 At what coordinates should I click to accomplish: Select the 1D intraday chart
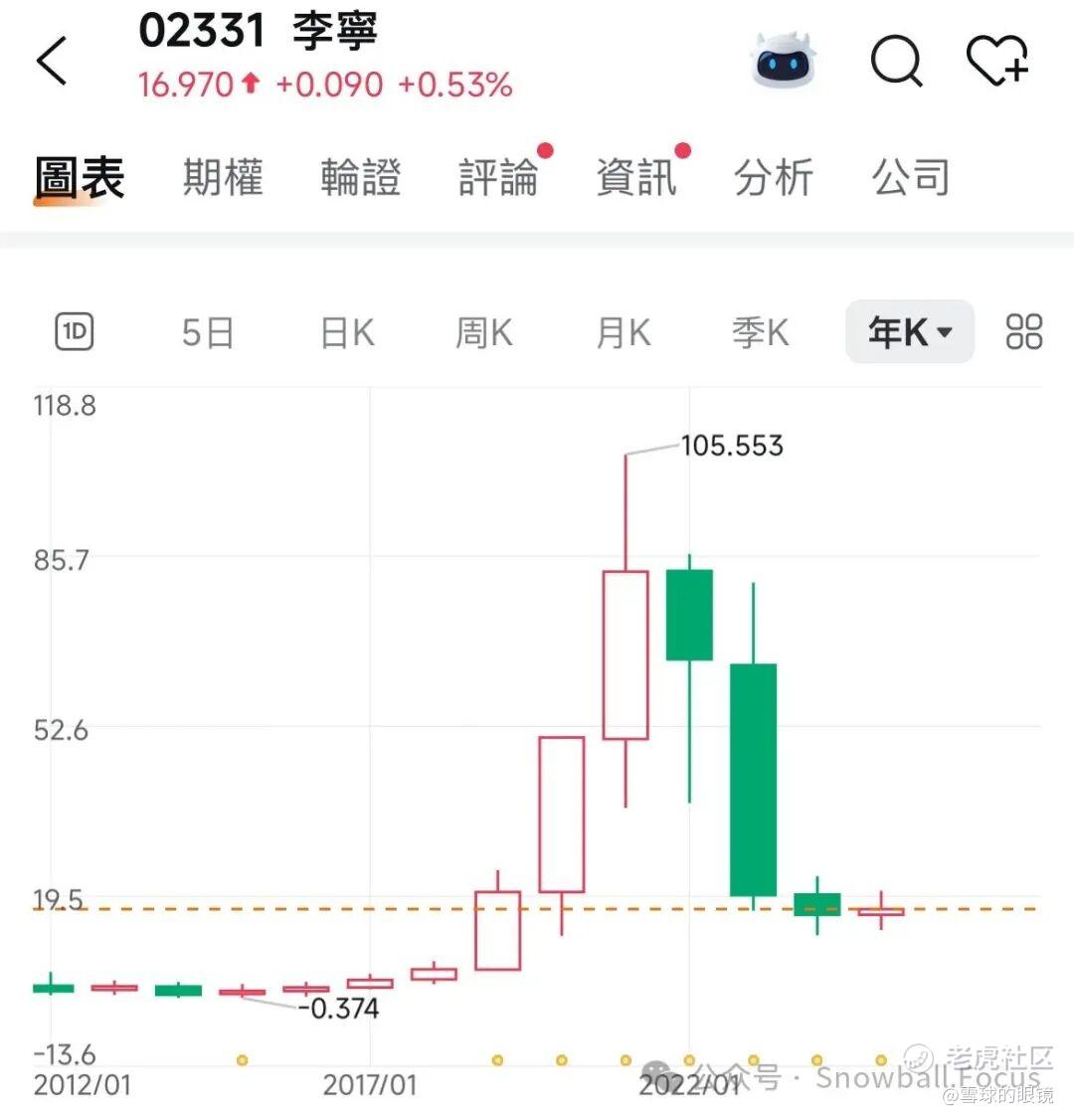pos(75,331)
